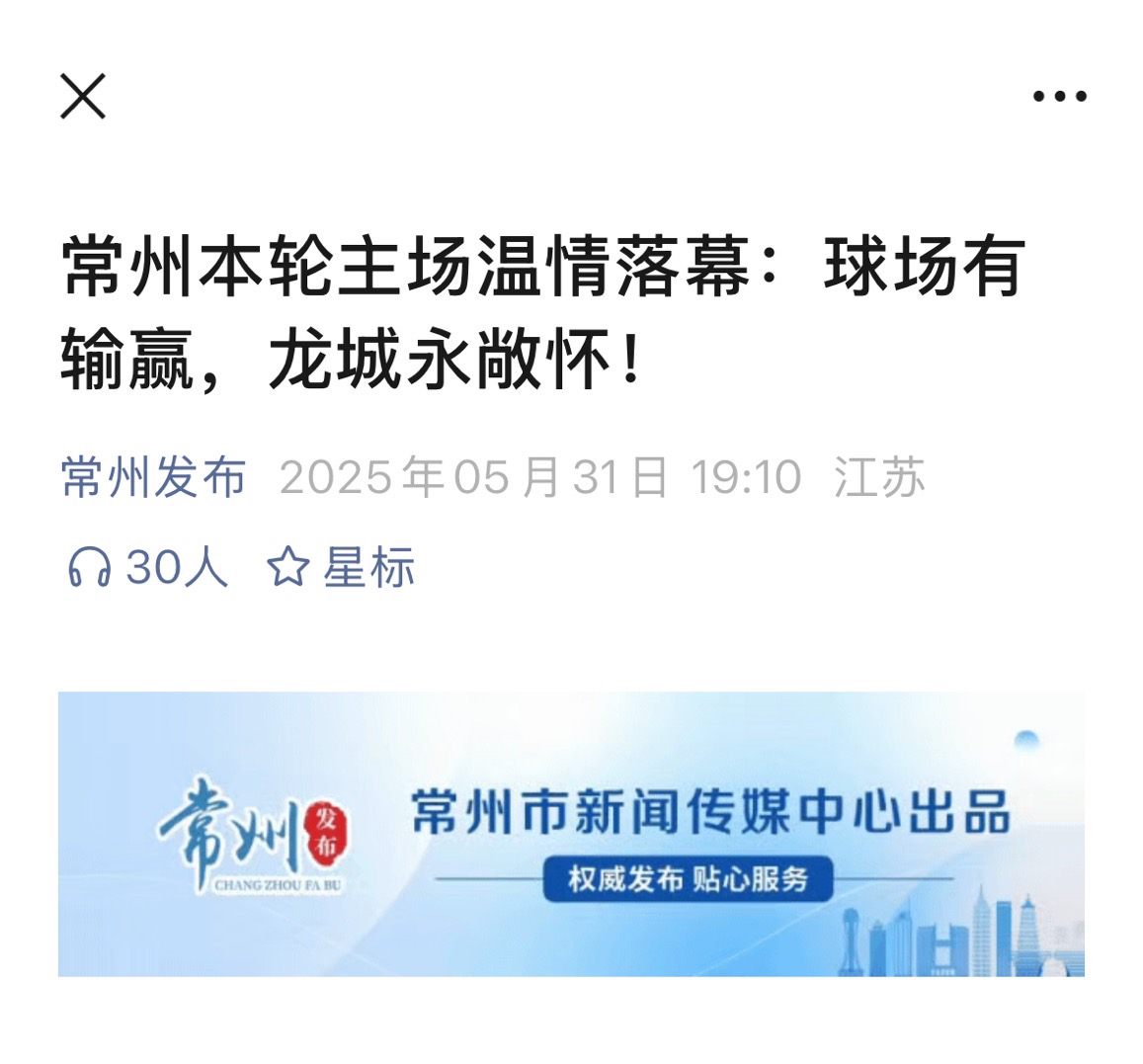Screen dimensions: 1143x1064
Task: Open the 常州发布 account profile
Action: tap(154, 478)
